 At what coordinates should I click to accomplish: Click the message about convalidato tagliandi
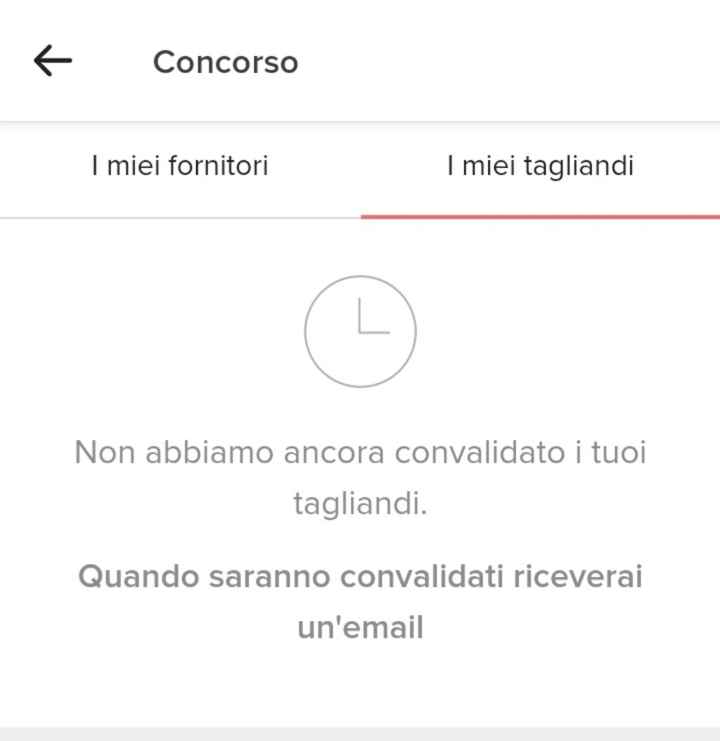click(x=360, y=476)
